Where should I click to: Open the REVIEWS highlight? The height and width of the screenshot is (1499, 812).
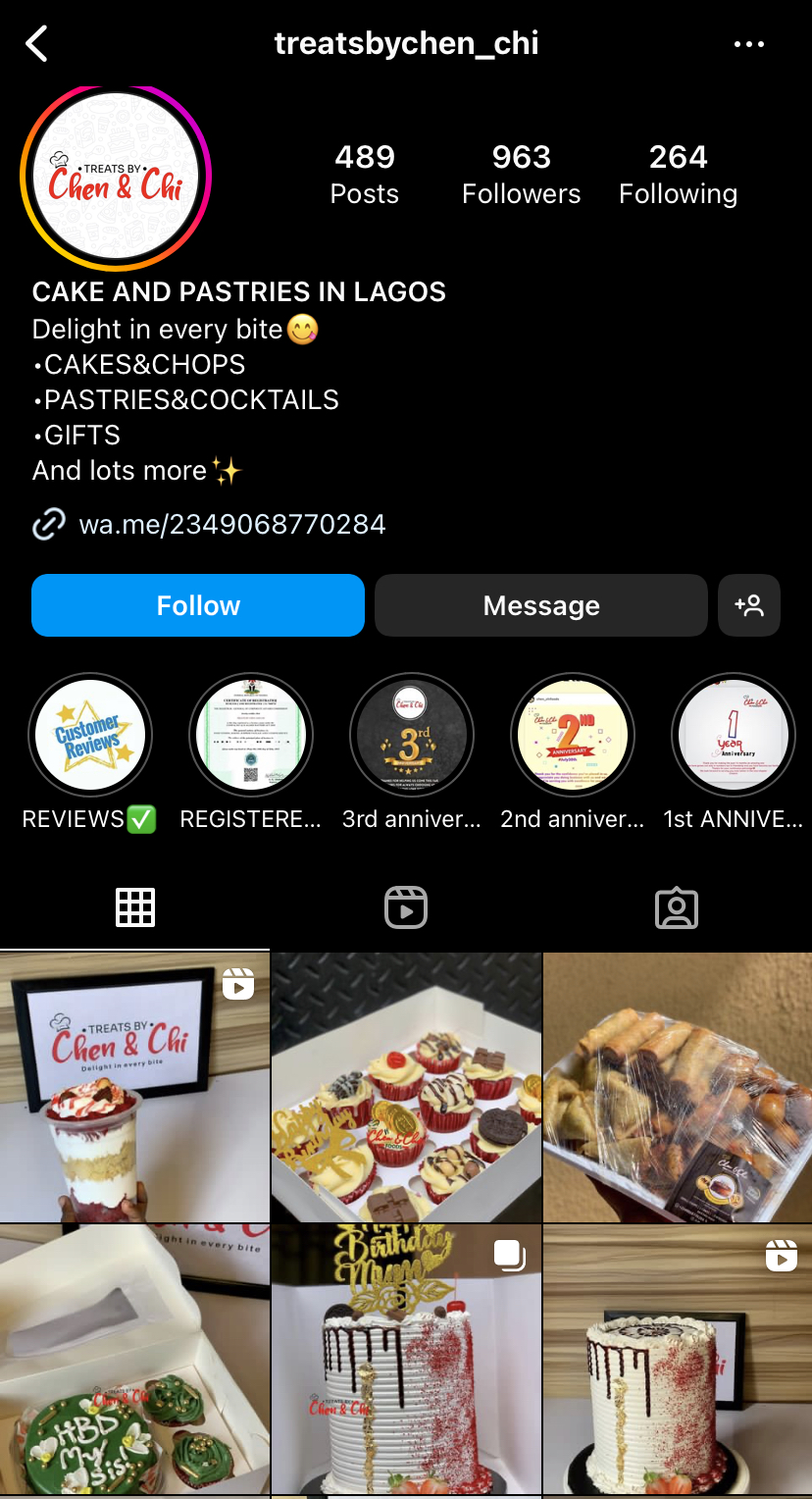[90, 736]
